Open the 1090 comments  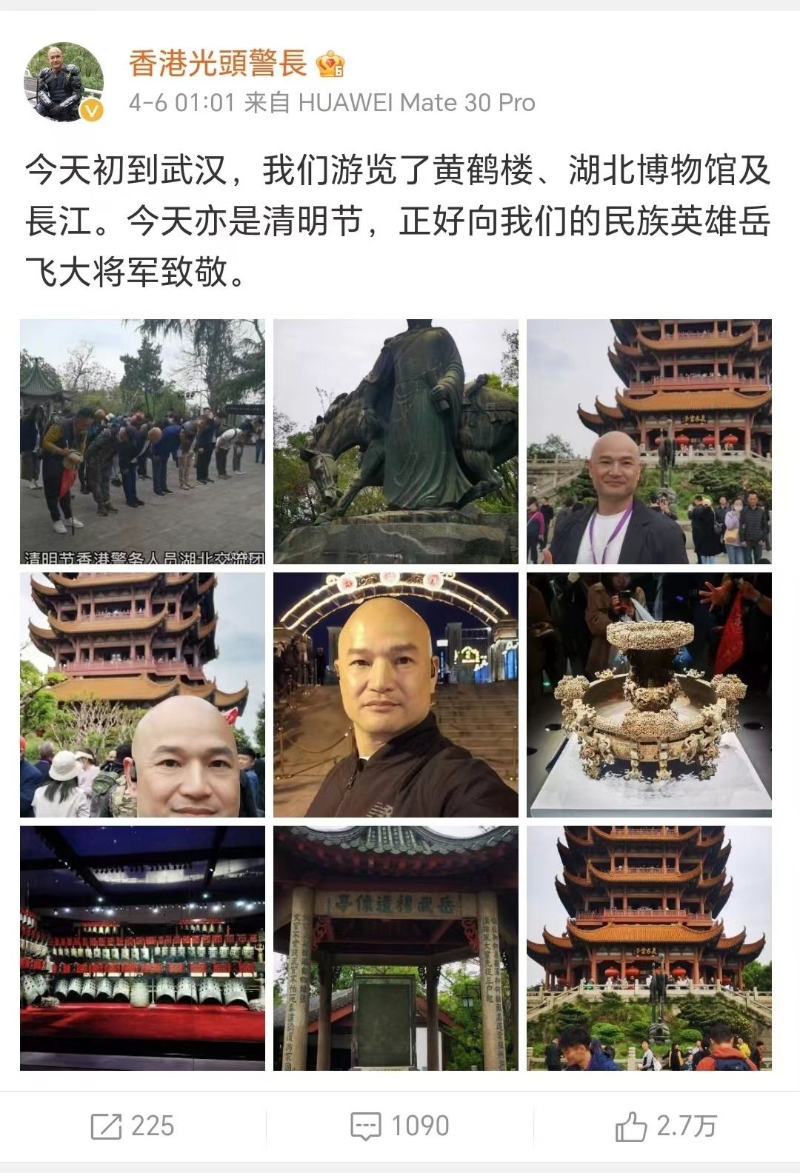pos(400,1126)
